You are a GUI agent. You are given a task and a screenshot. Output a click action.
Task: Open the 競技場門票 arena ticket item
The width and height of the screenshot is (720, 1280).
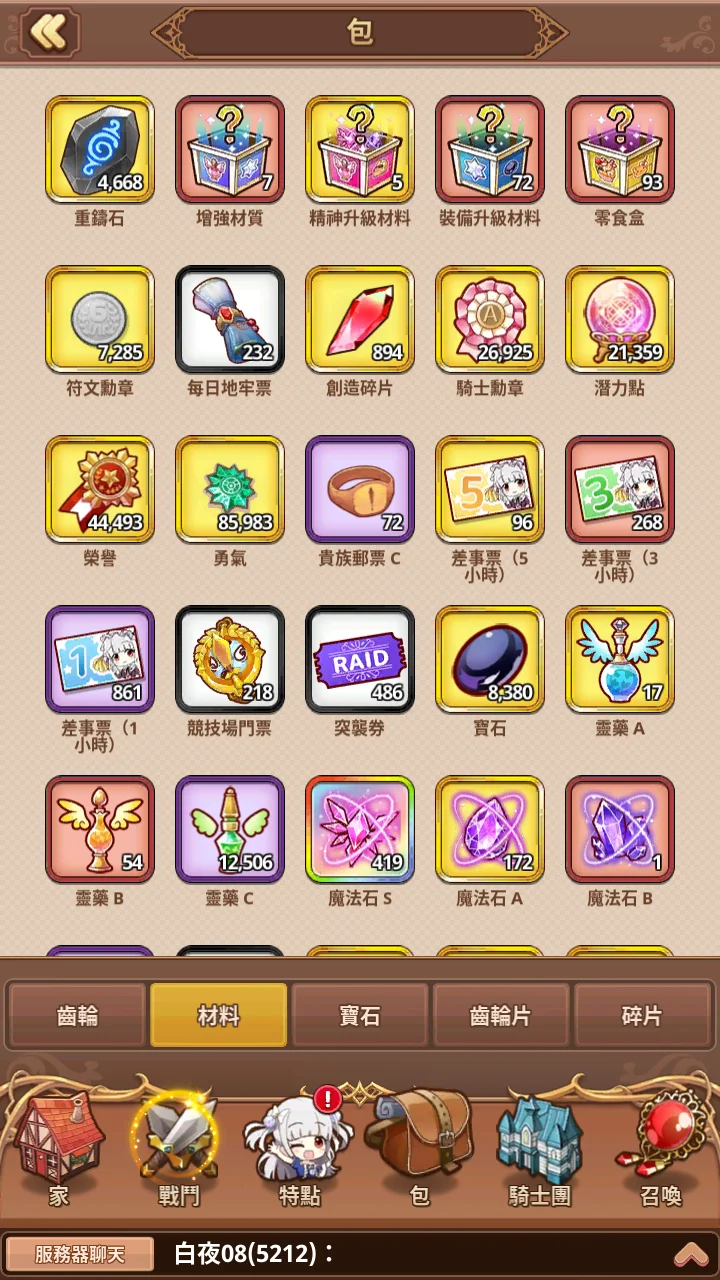pyautogui.click(x=230, y=660)
